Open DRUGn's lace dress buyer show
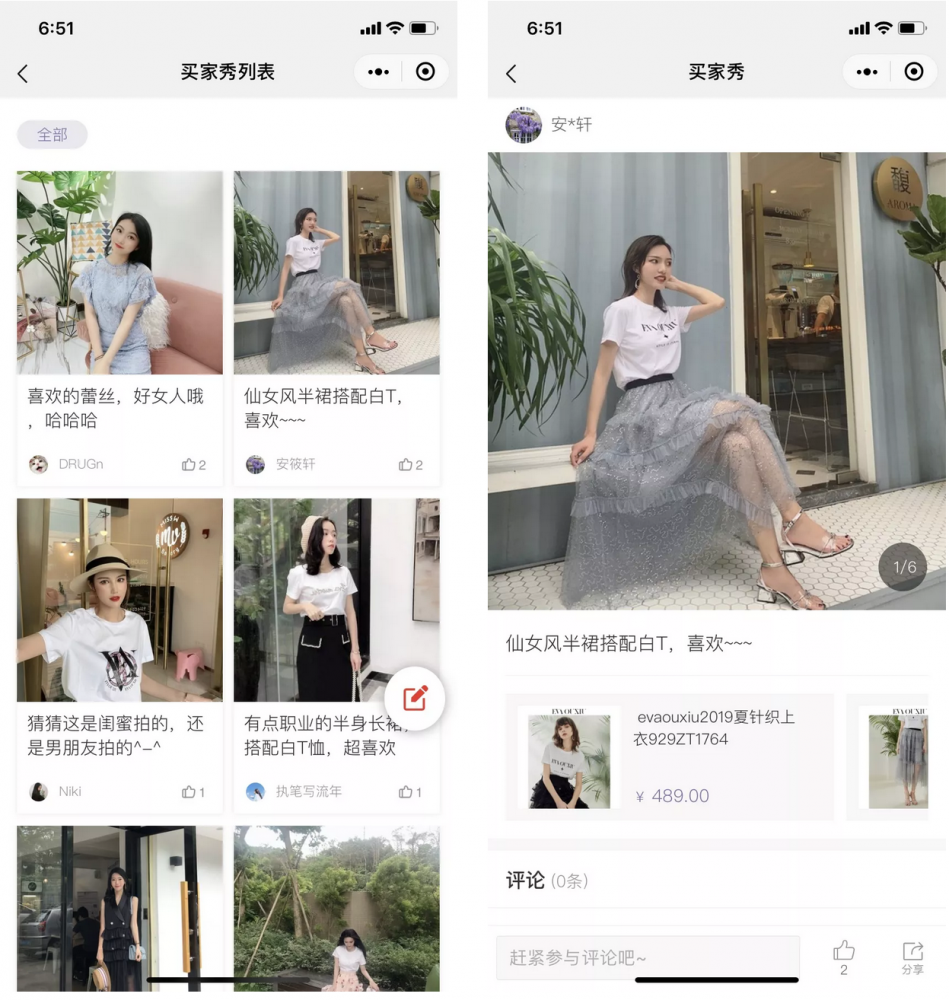Image resolution: width=949 pixels, height=1000 pixels. click(x=119, y=273)
